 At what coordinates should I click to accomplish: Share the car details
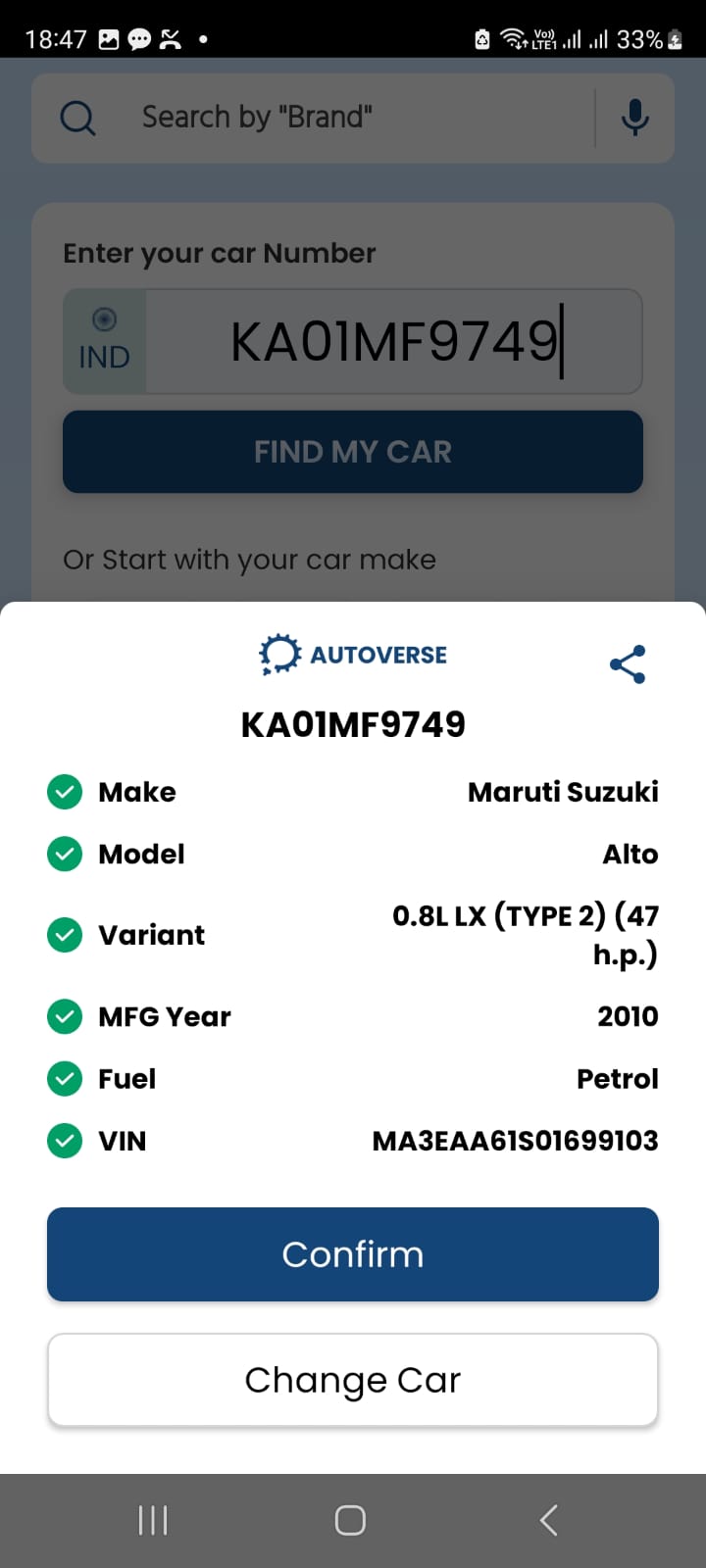(x=628, y=664)
